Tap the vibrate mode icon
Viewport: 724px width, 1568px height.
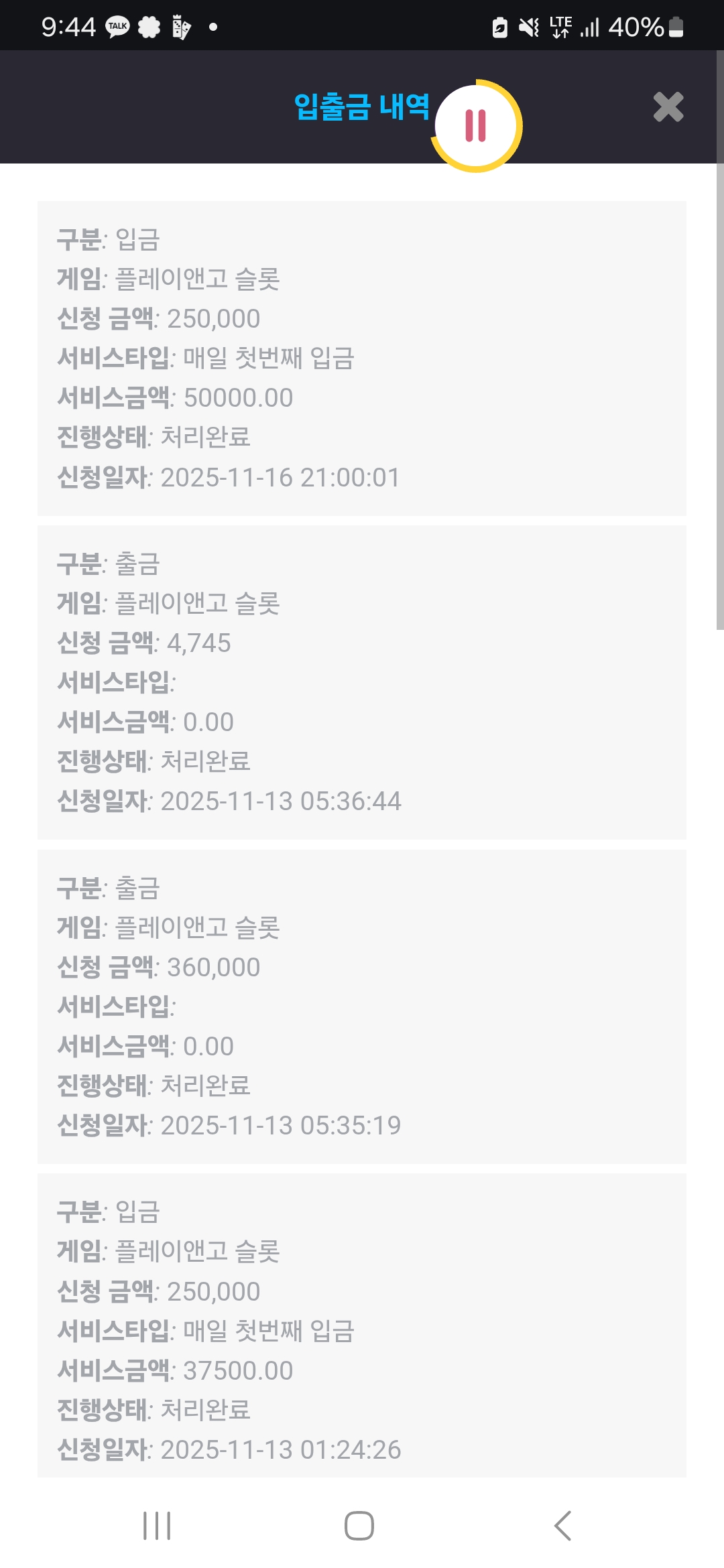coord(530,27)
